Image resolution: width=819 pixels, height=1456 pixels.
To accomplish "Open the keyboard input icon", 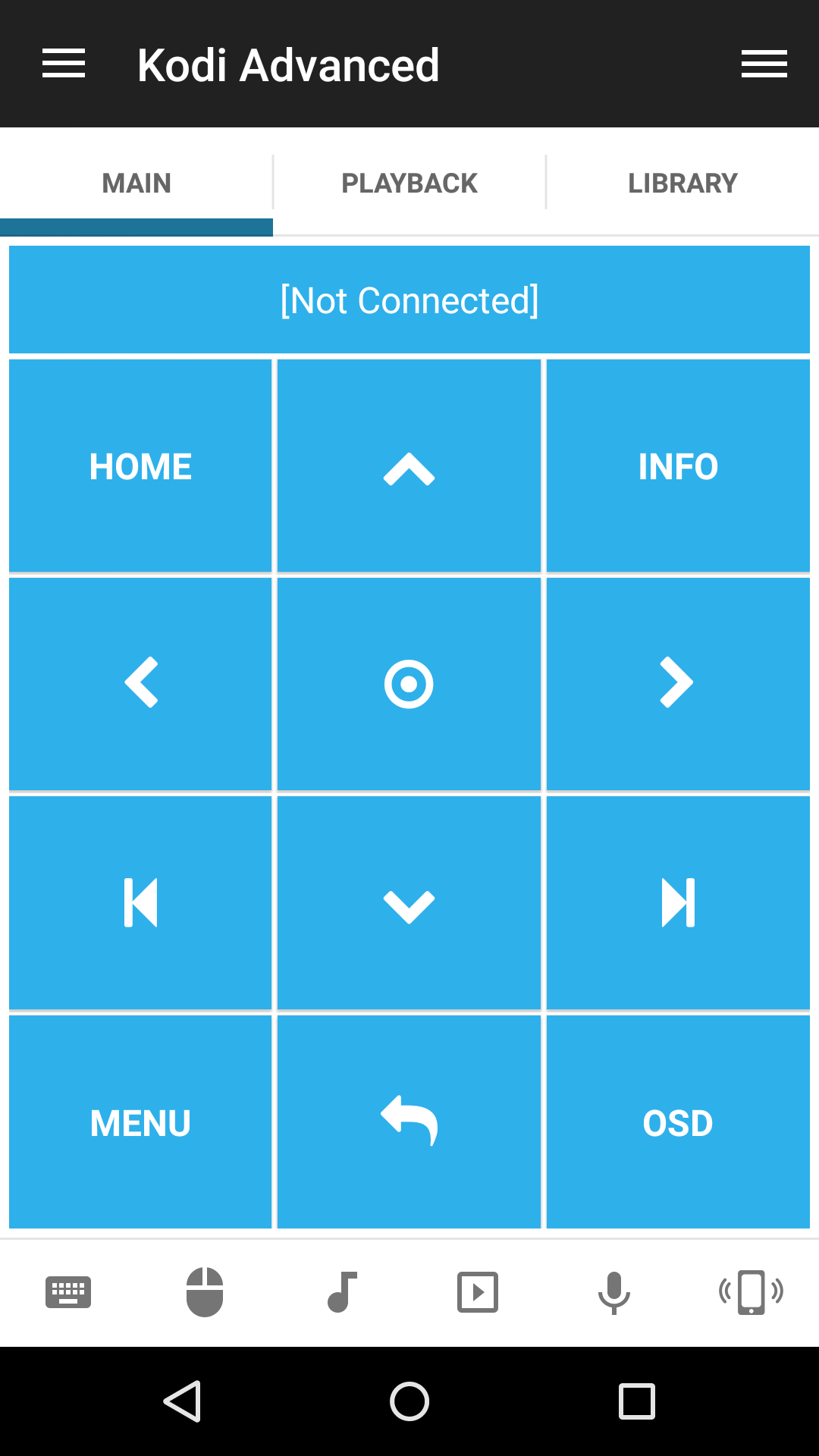I will (68, 1292).
